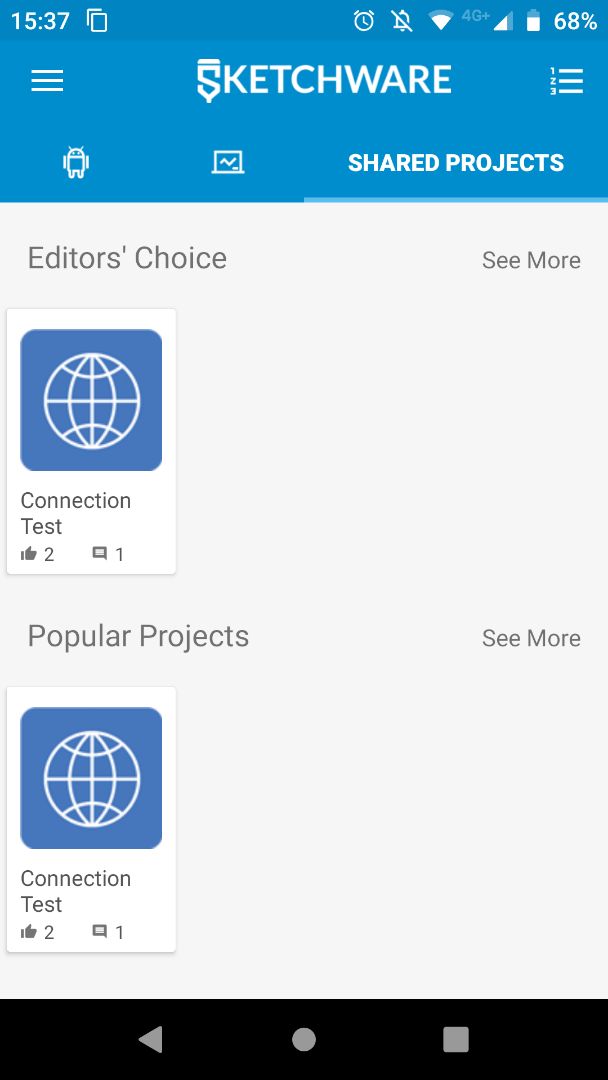Image resolution: width=608 pixels, height=1080 pixels.
Task: Open Connection Test under Editors' Choice
Action: coord(91,442)
